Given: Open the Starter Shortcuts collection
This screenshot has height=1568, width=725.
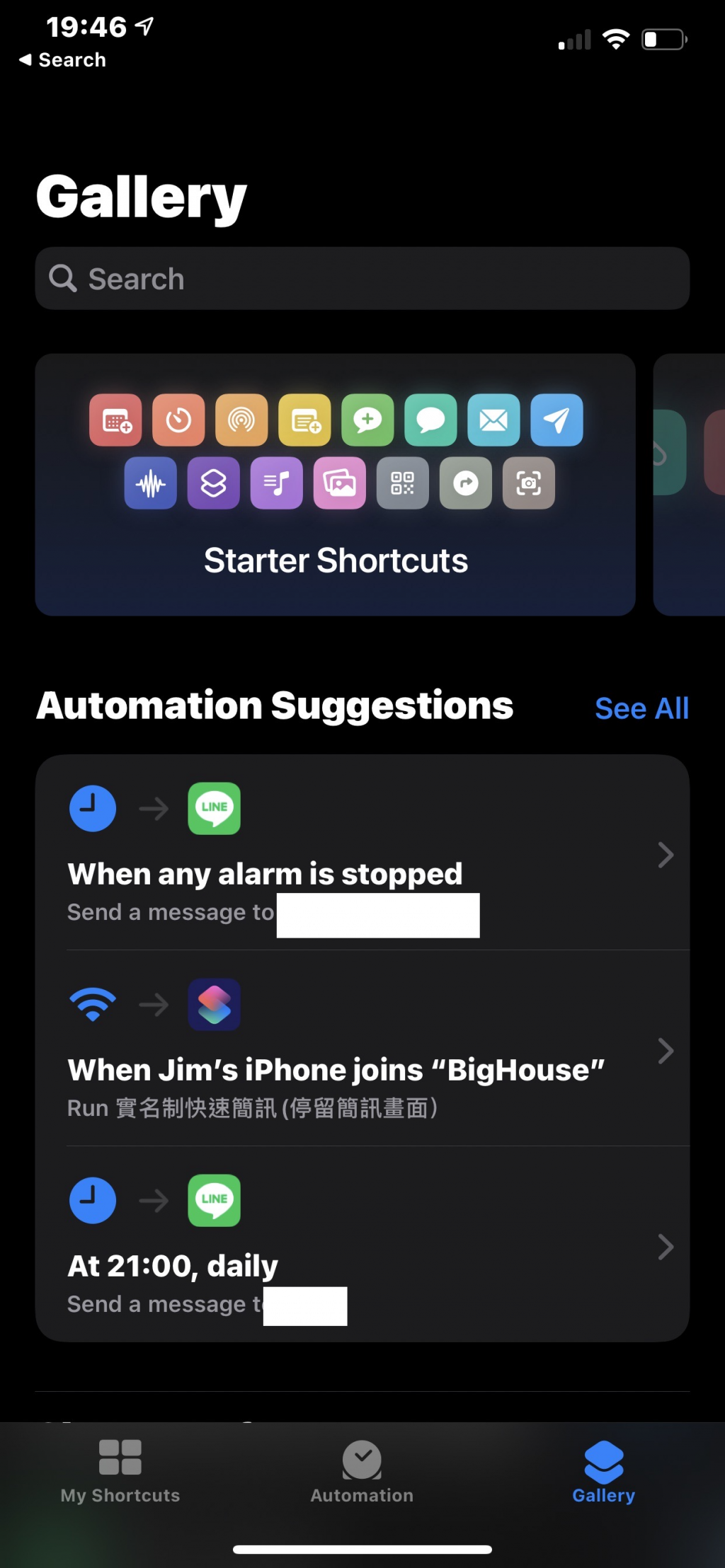Looking at the screenshot, I should (335, 485).
